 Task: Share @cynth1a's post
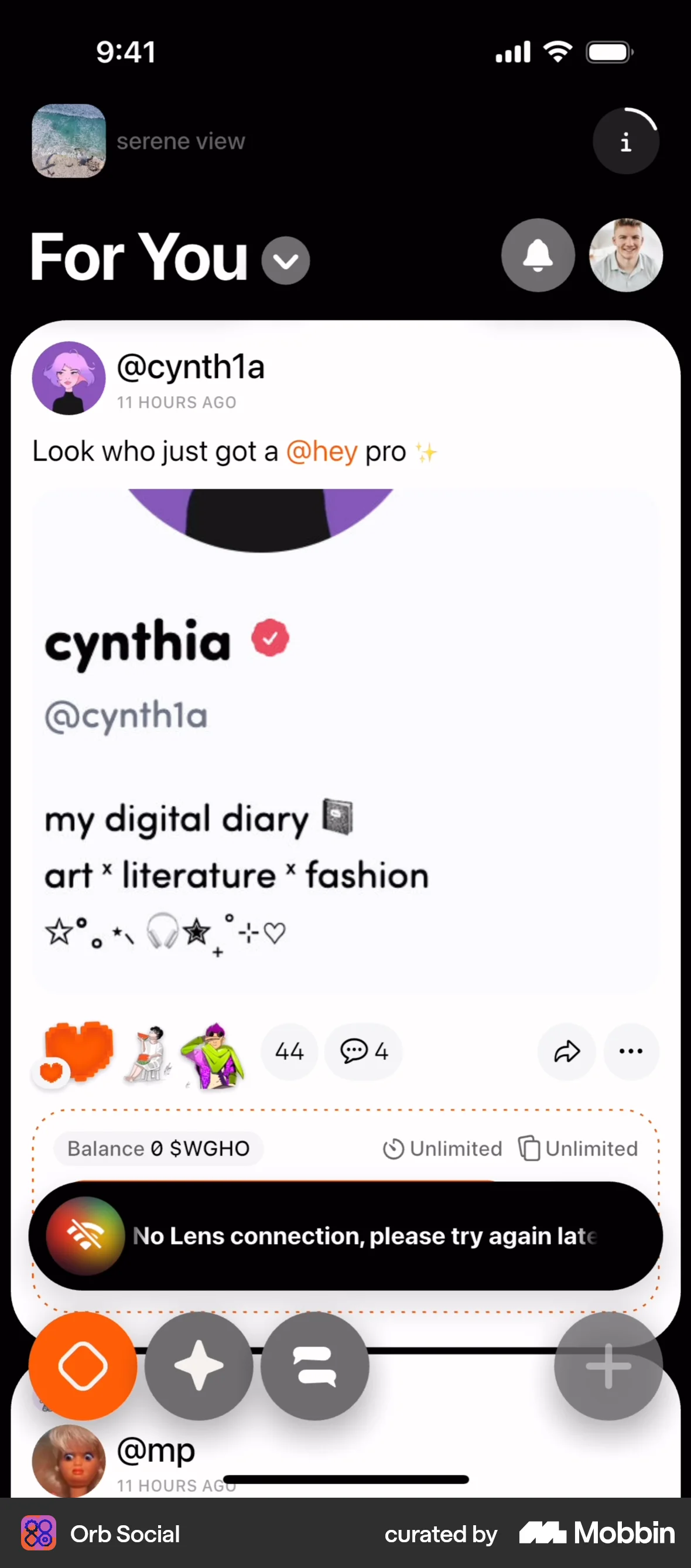pyautogui.click(x=566, y=1051)
